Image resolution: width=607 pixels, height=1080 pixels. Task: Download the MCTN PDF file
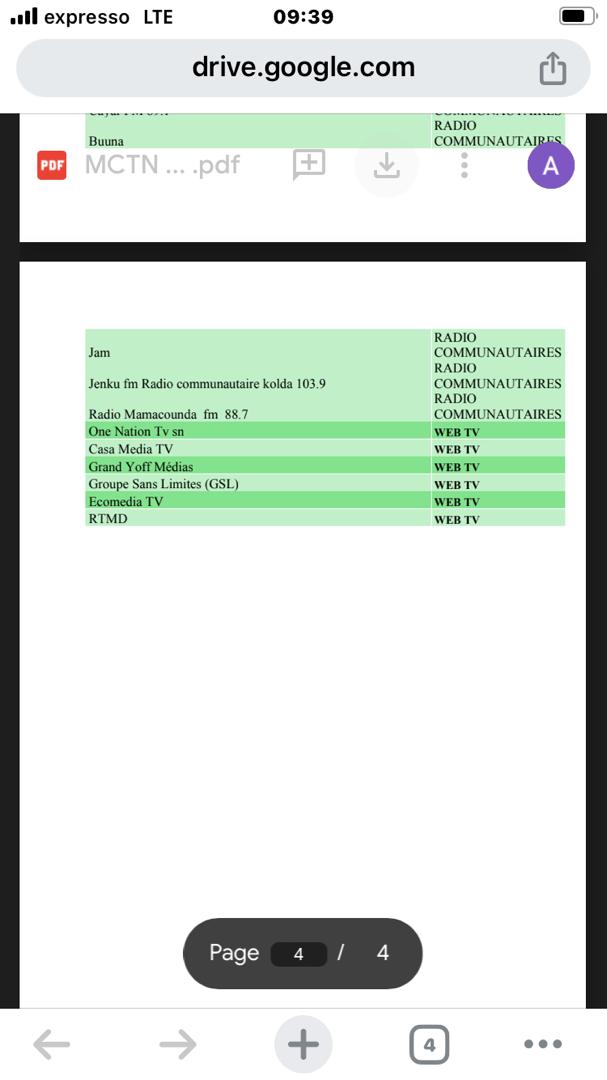click(x=387, y=165)
